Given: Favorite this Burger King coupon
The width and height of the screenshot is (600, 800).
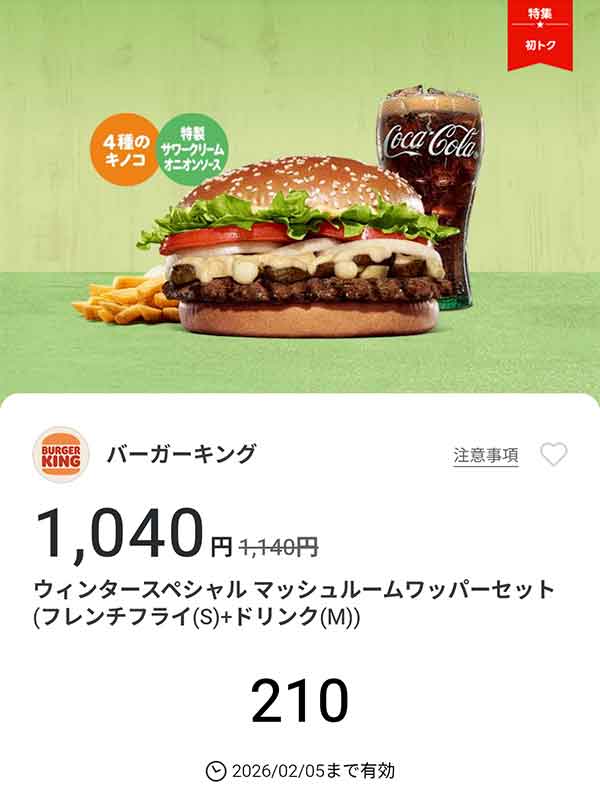Looking at the screenshot, I should click(x=553, y=455).
